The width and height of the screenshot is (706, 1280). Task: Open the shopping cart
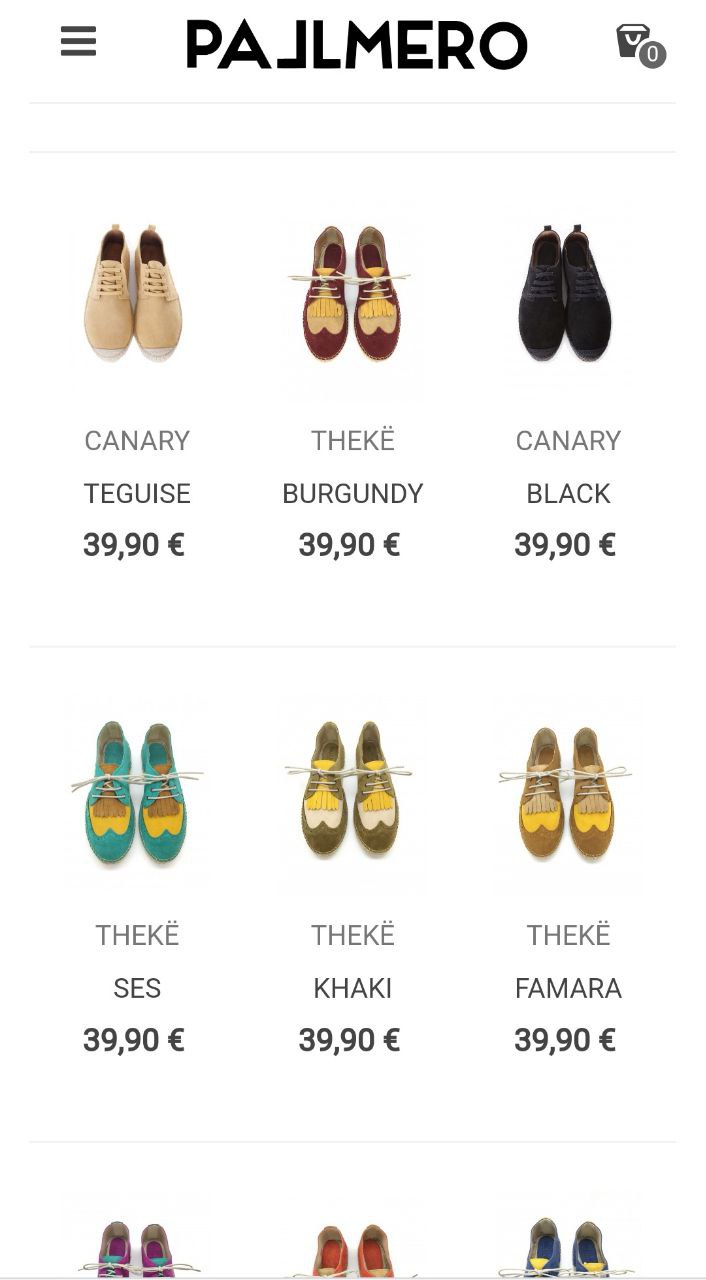click(638, 44)
